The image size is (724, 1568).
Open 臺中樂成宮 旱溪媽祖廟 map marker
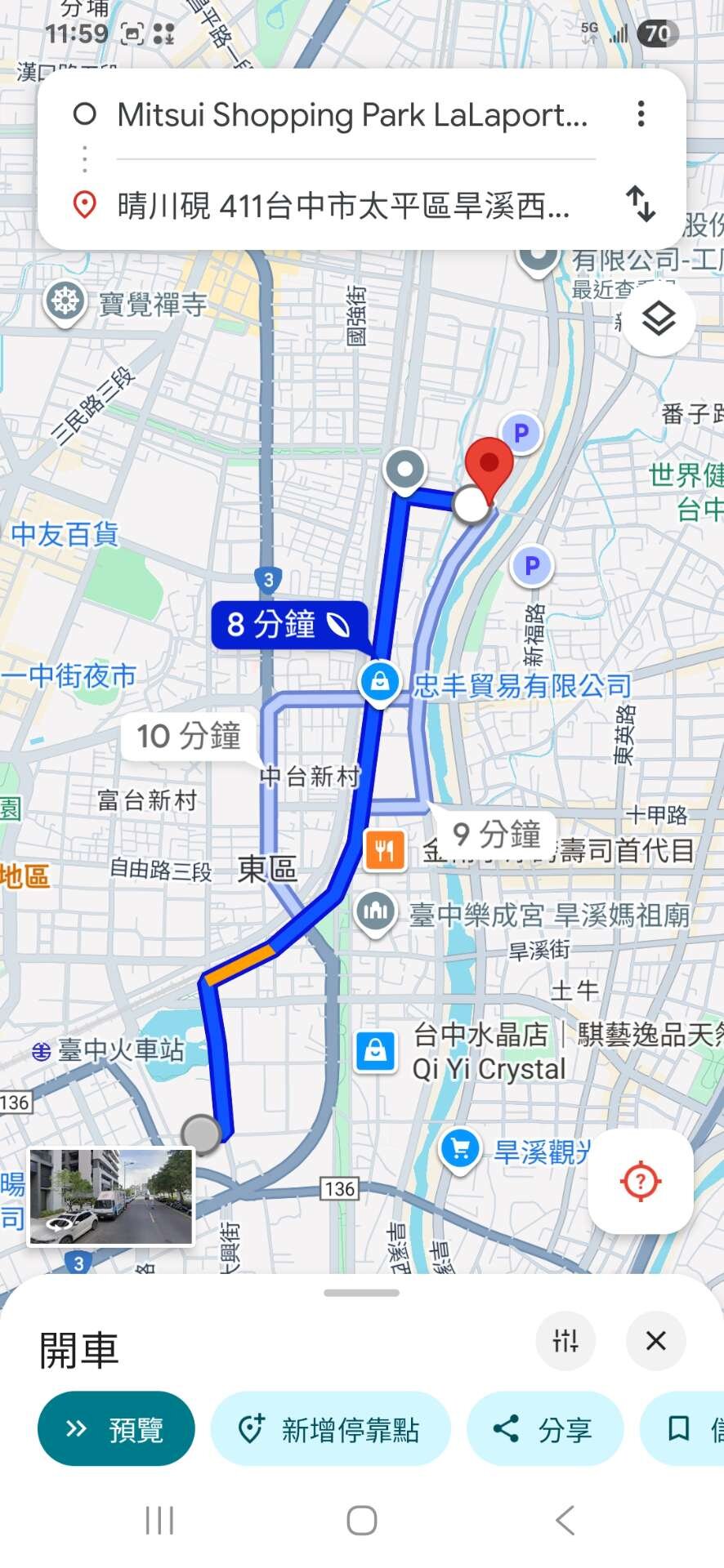pos(376,911)
